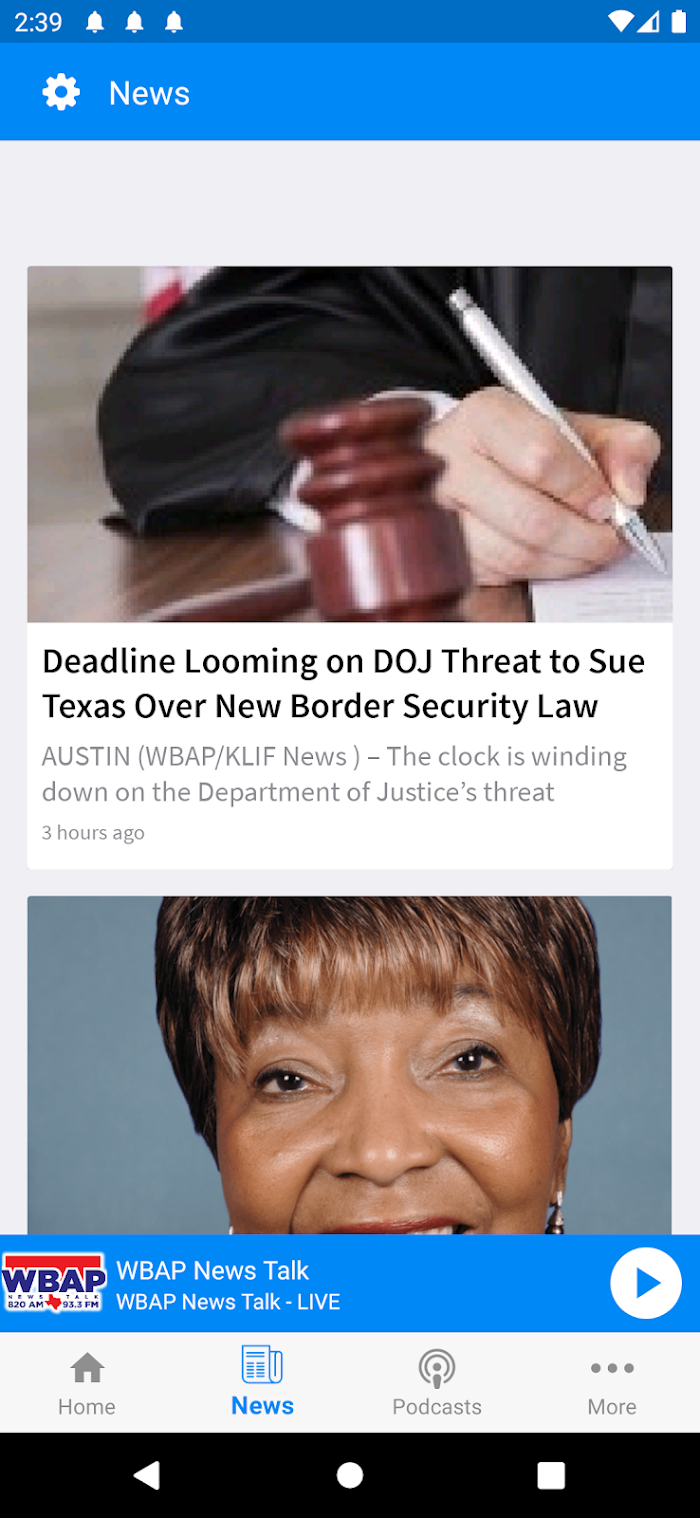Open the settings gear icon
The width and height of the screenshot is (700, 1518).
(61, 93)
